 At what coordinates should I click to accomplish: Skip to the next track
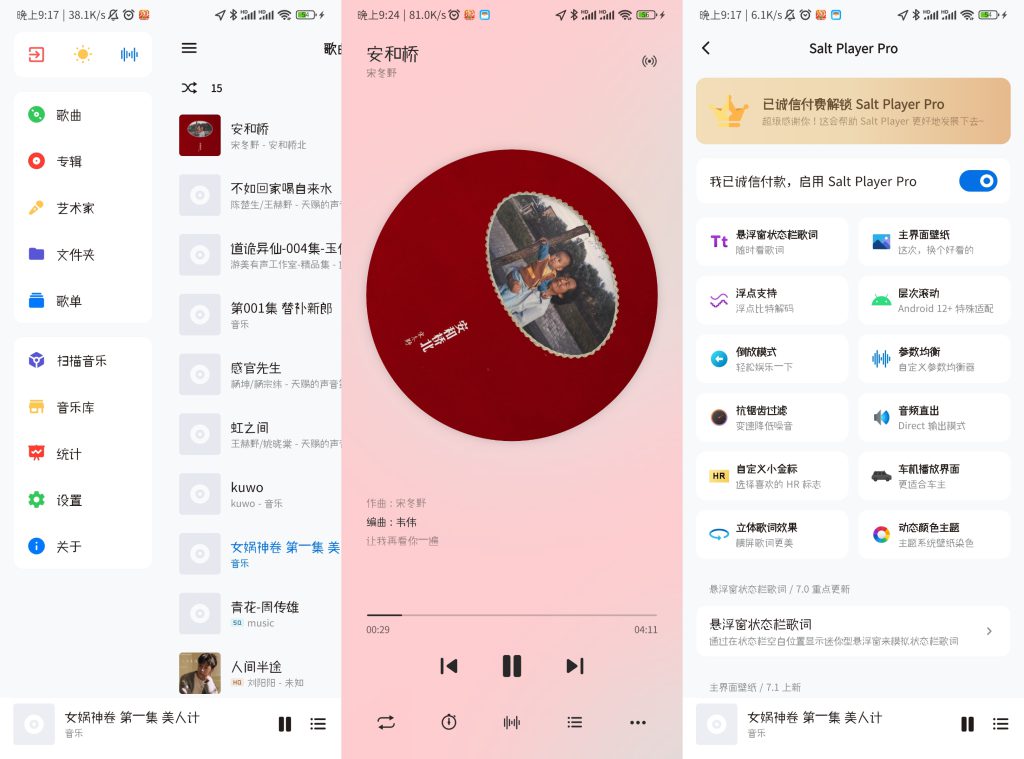(x=574, y=666)
